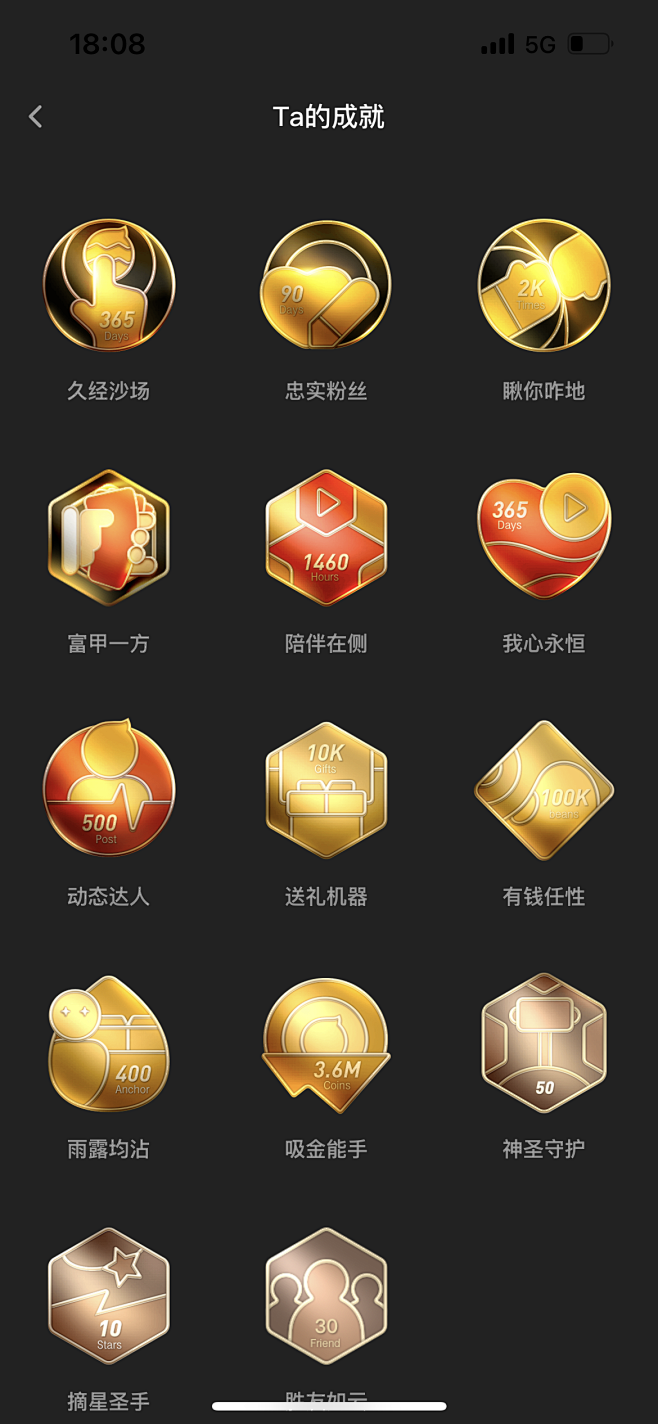
Task: Go back using the arrow
Action: click(x=36, y=117)
